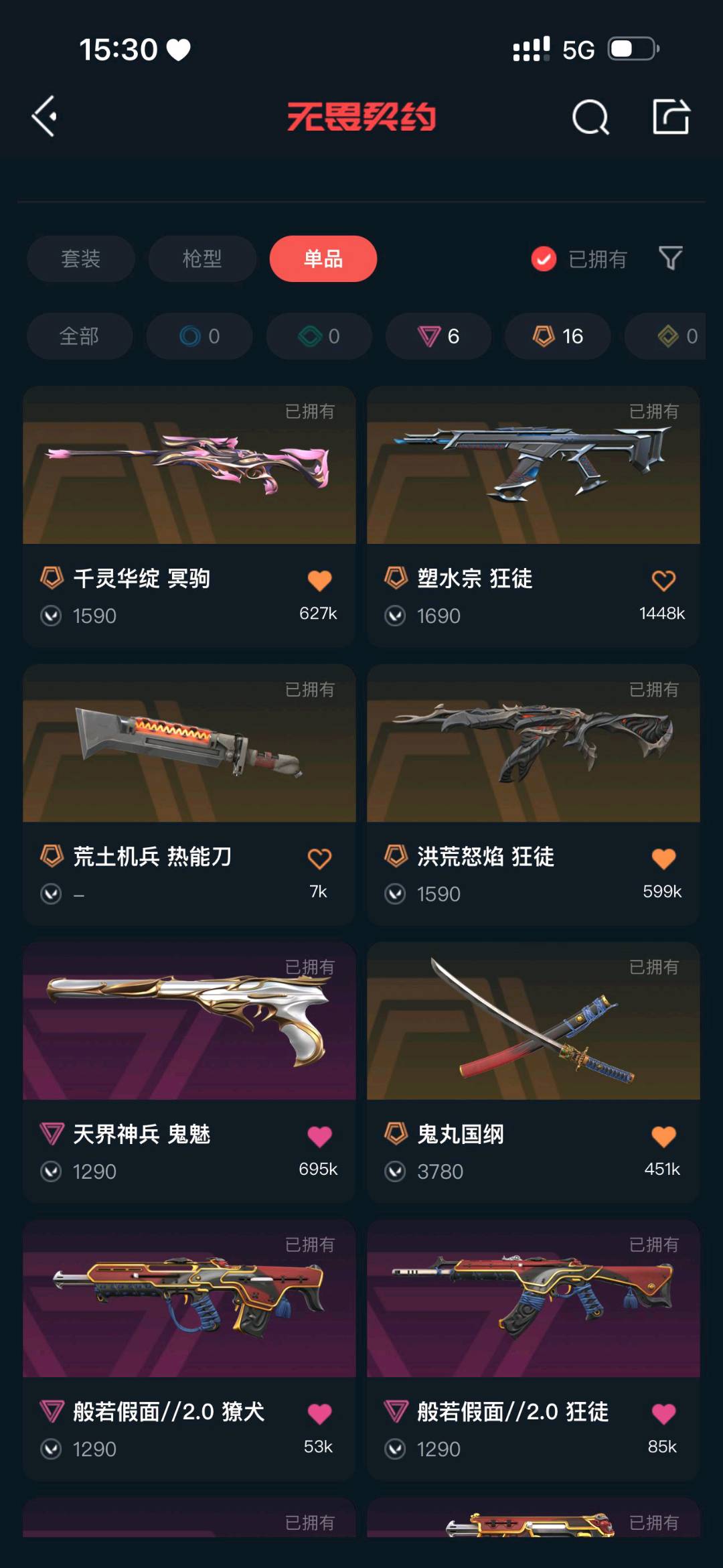Switch to the 枪型 tab

click(x=202, y=259)
